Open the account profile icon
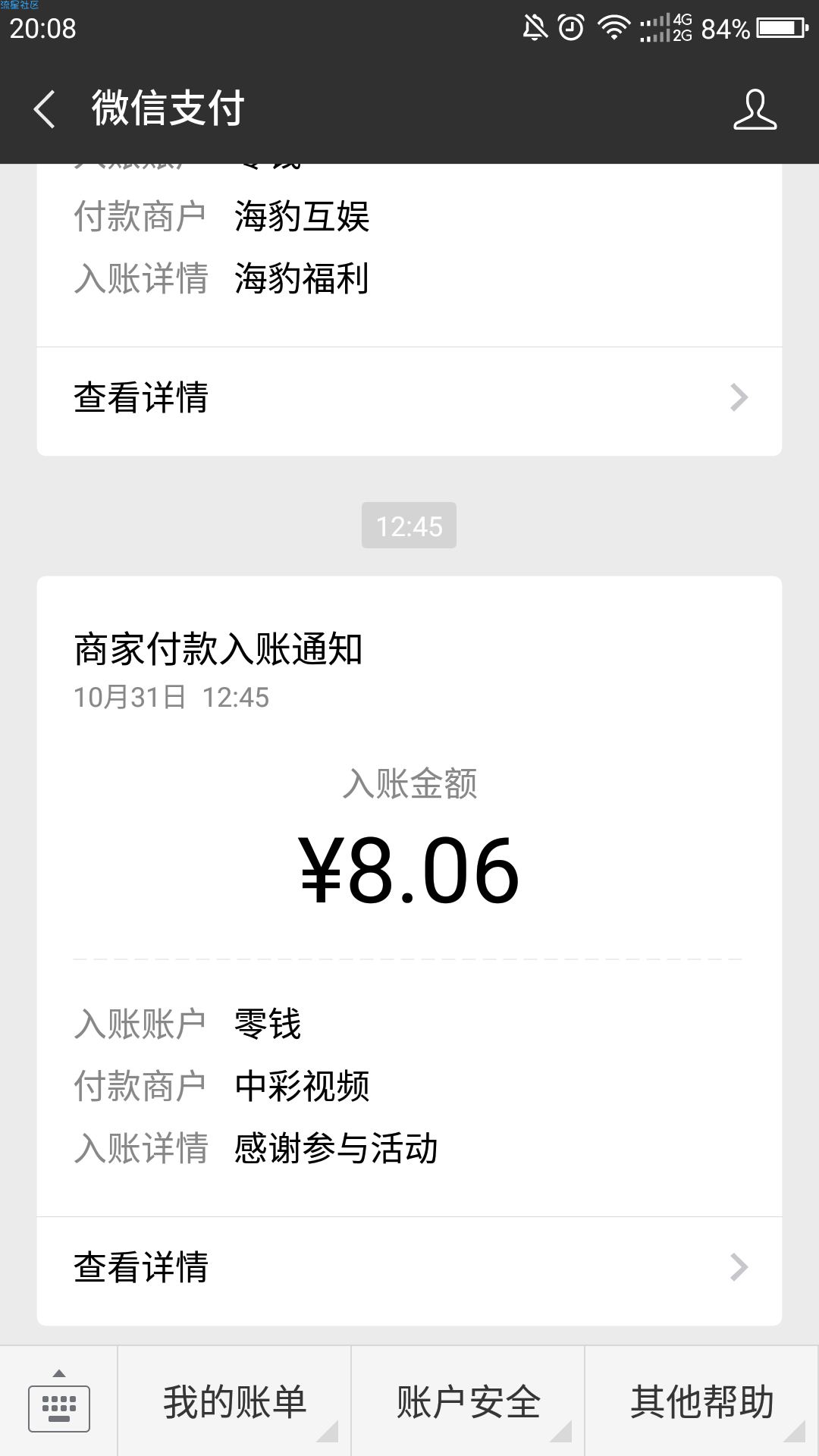The height and width of the screenshot is (1456, 819). tap(755, 109)
